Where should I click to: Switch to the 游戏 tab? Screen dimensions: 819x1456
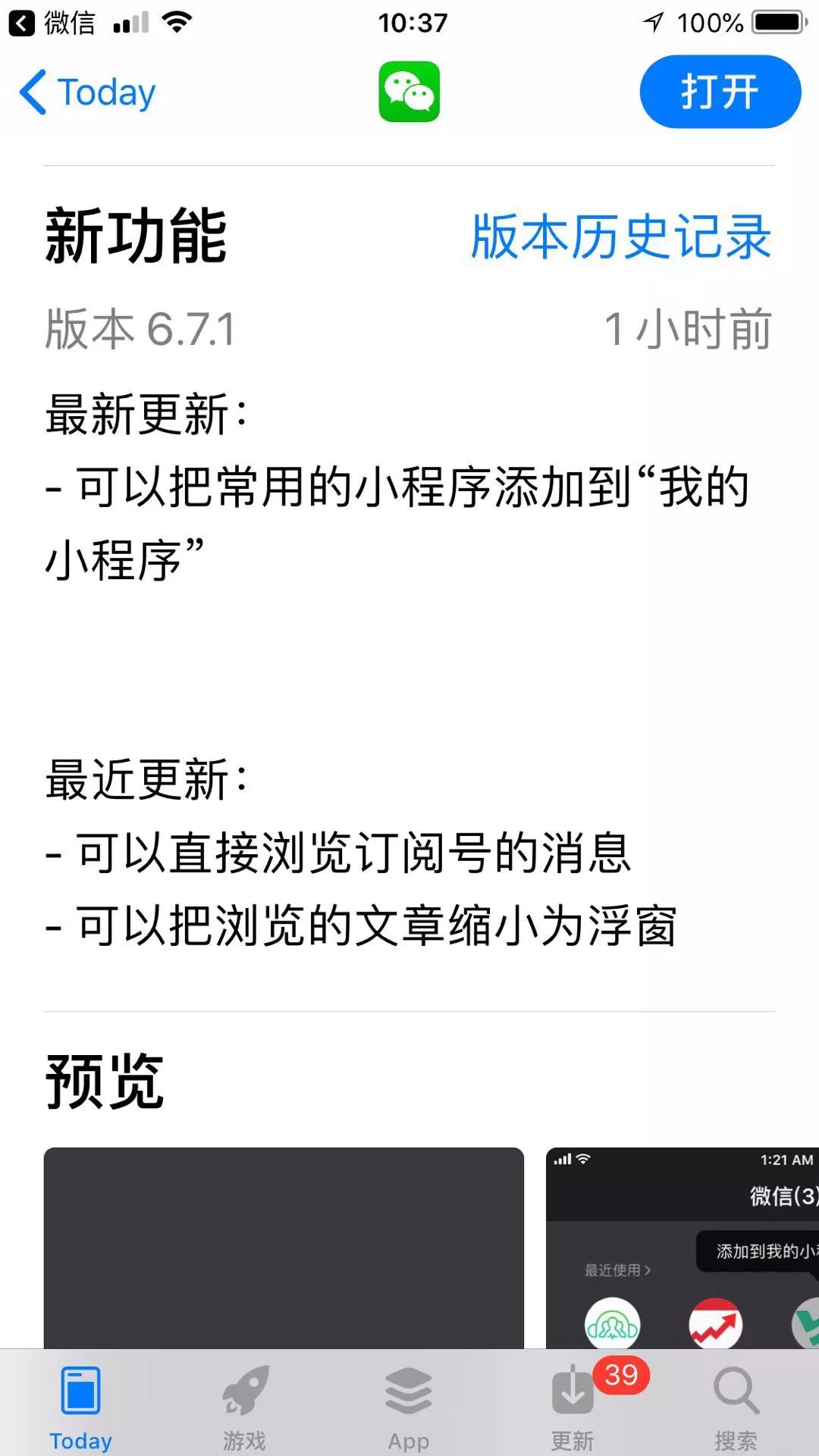tap(244, 1406)
